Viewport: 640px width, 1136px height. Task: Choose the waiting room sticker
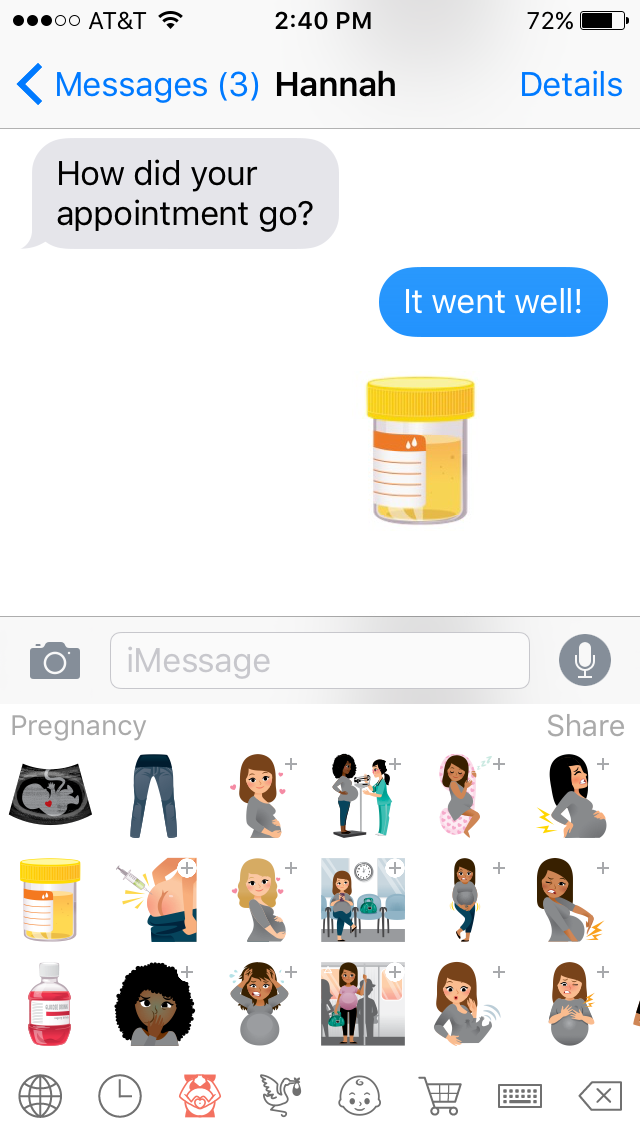pyautogui.click(x=362, y=899)
